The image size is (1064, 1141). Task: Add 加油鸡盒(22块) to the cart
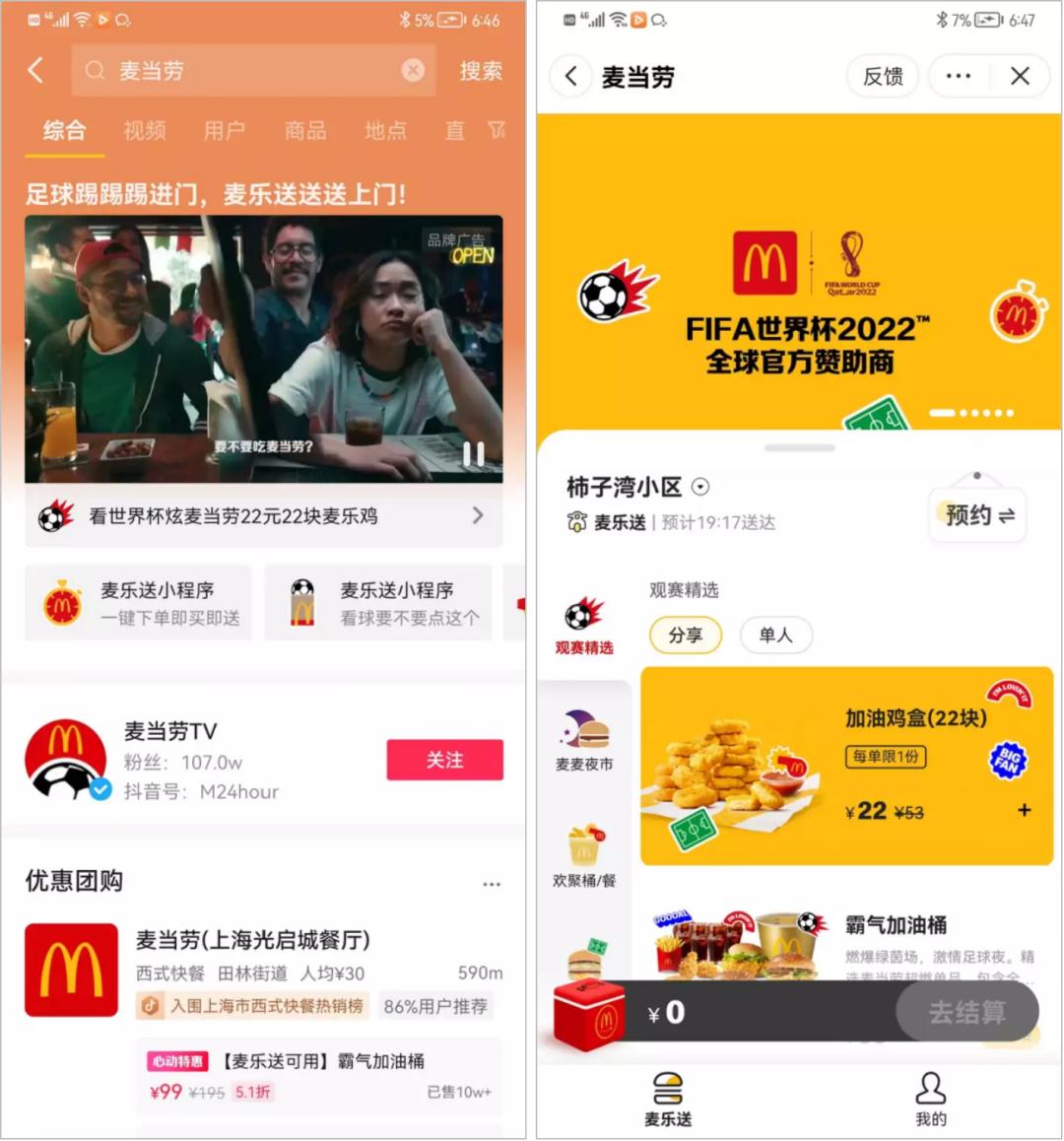[1025, 810]
